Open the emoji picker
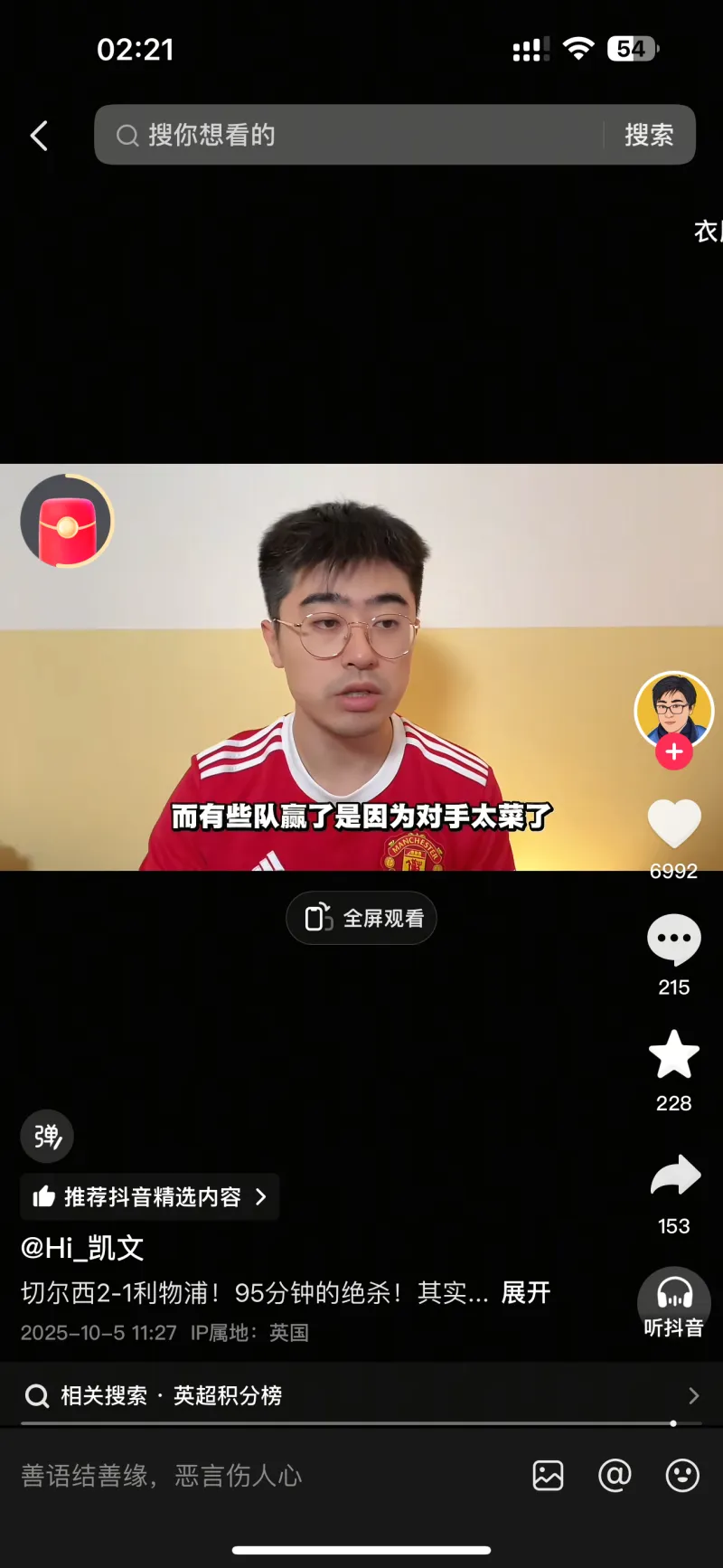 pos(682,1476)
